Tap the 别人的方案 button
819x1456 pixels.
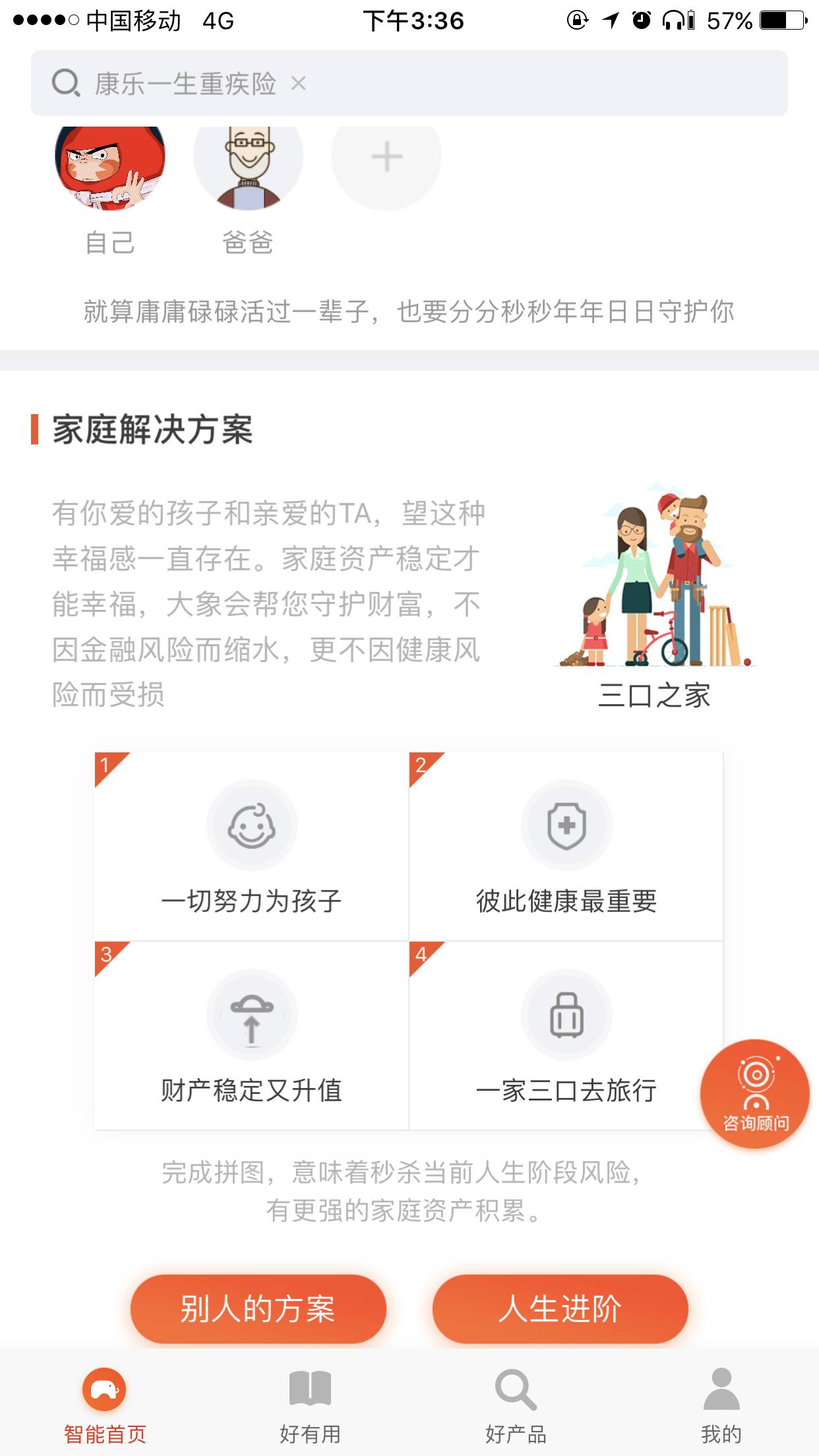coord(258,1309)
